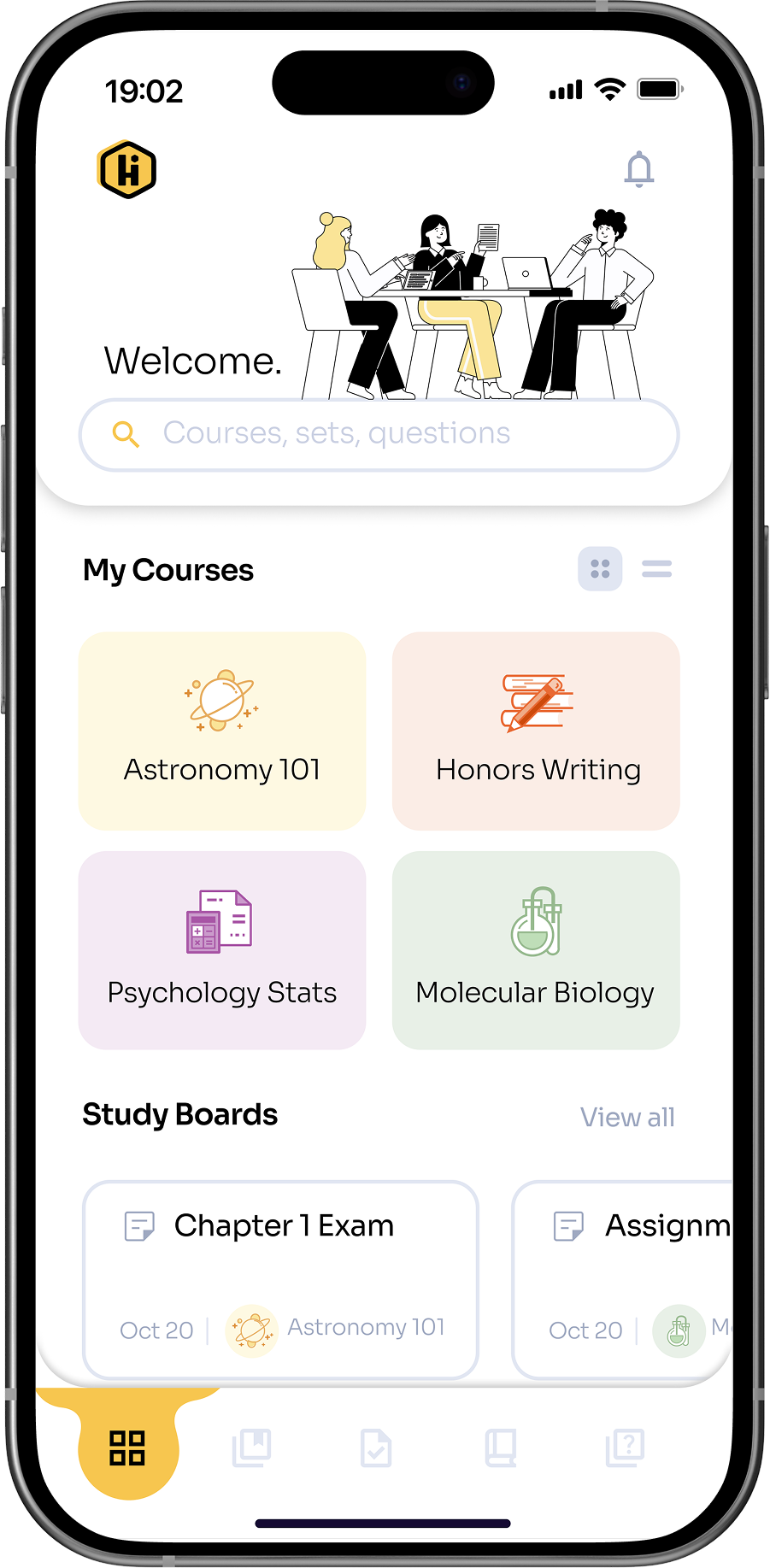This screenshot has height=1568, width=770.
Task: Switch to the book tab
Action: tap(501, 1448)
